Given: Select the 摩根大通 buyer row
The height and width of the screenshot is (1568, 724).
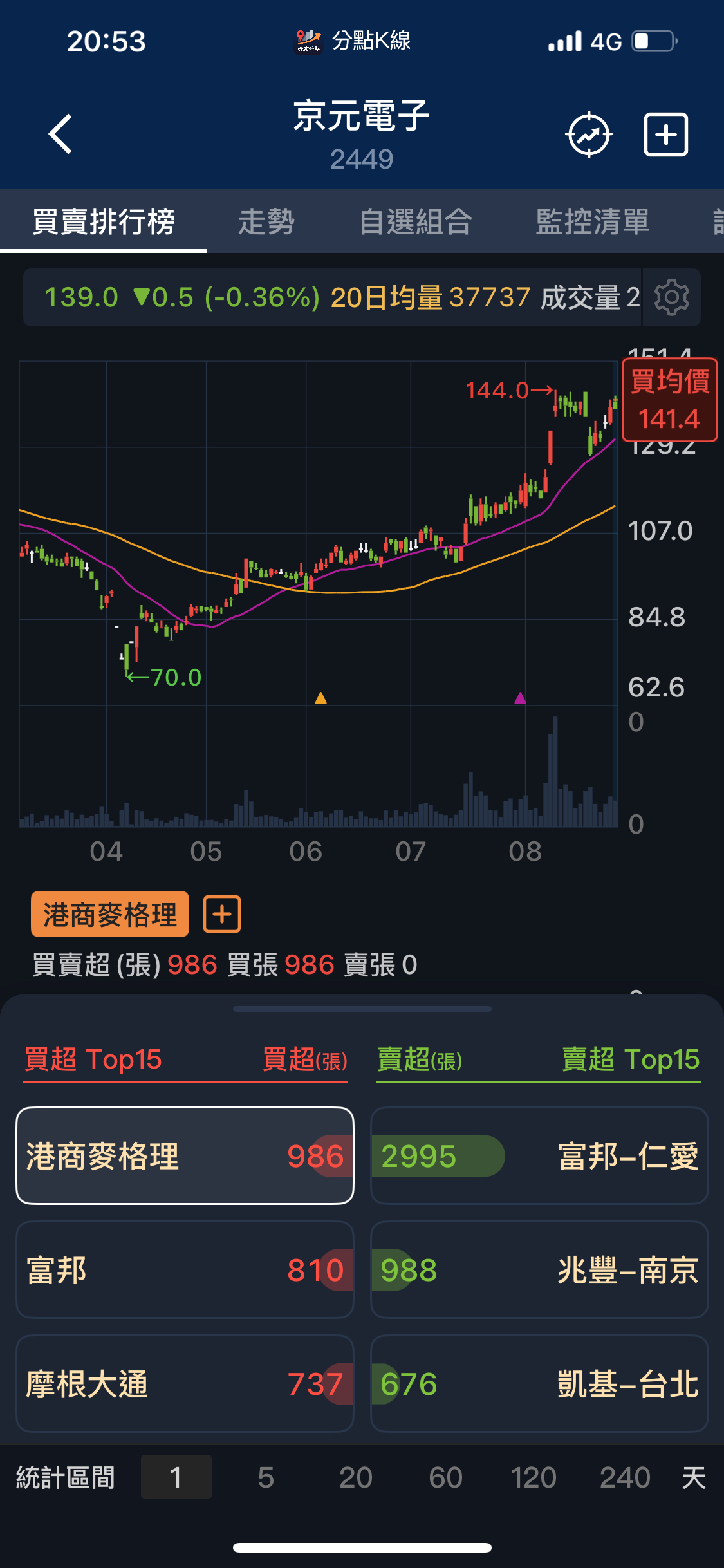Looking at the screenshot, I should pyautogui.click(x=185, y=1384).
